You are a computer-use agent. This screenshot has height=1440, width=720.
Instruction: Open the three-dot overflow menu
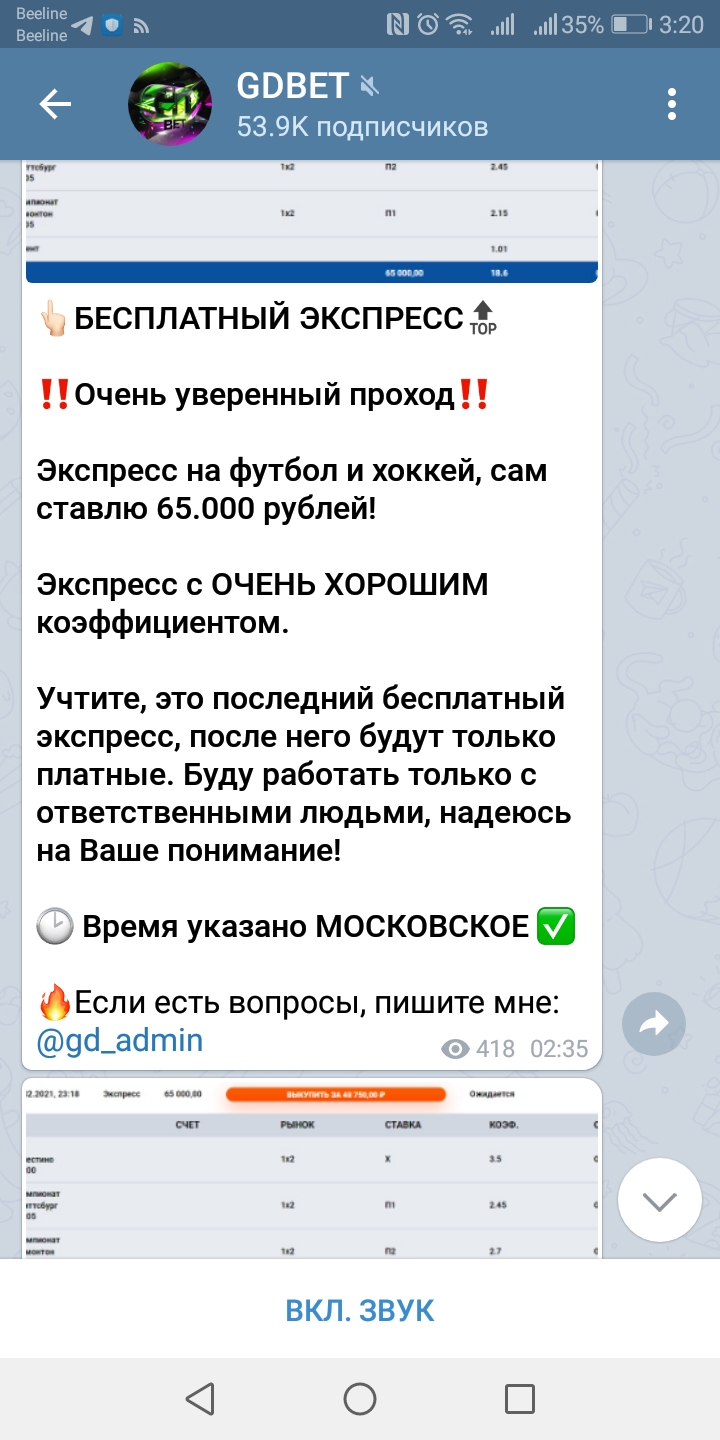(x=672, y=104)
